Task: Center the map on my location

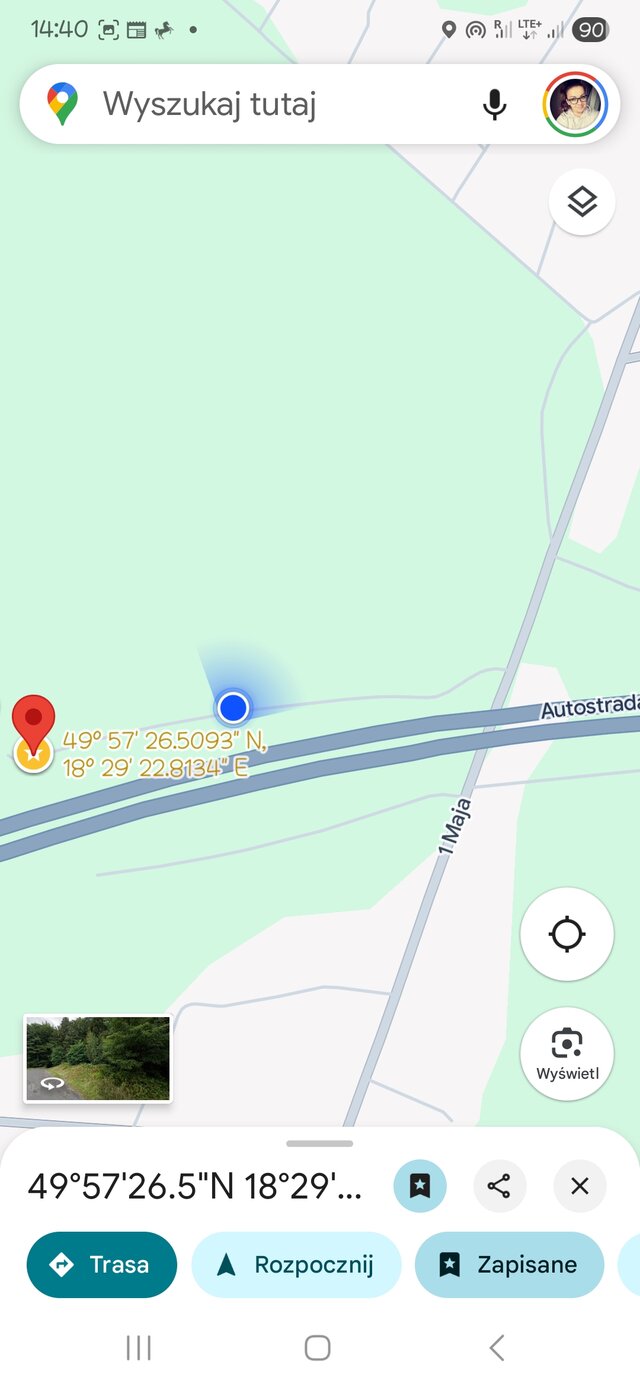Action: tap(567, 935)
